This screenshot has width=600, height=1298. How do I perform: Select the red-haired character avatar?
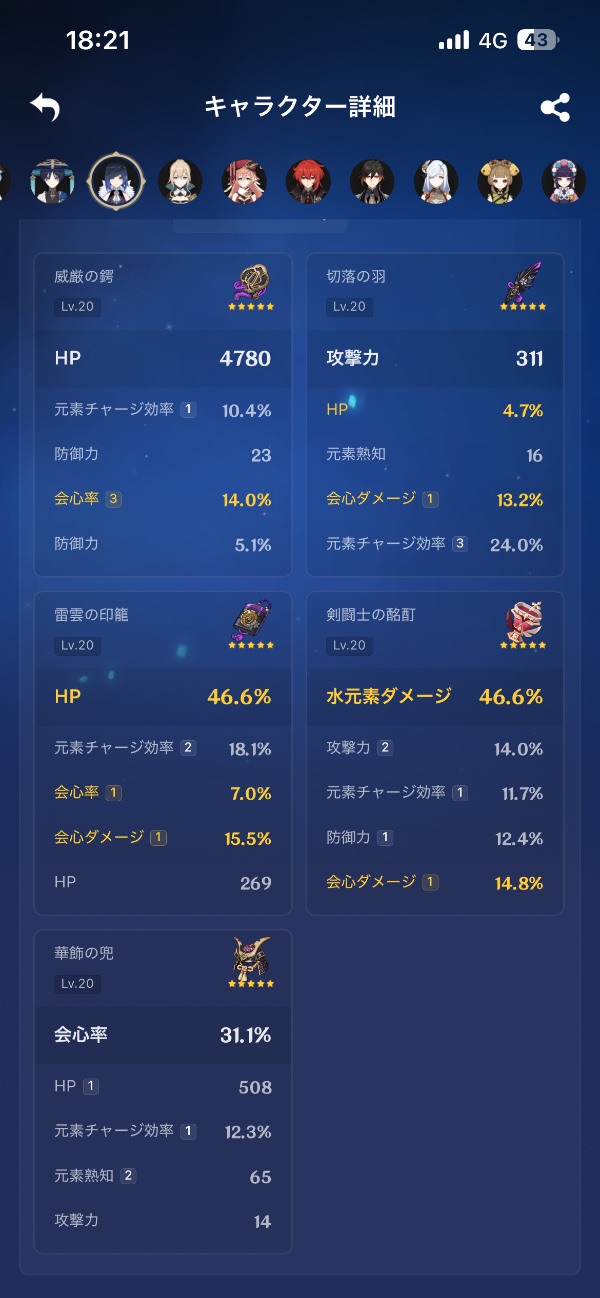(x=308, y=181)
